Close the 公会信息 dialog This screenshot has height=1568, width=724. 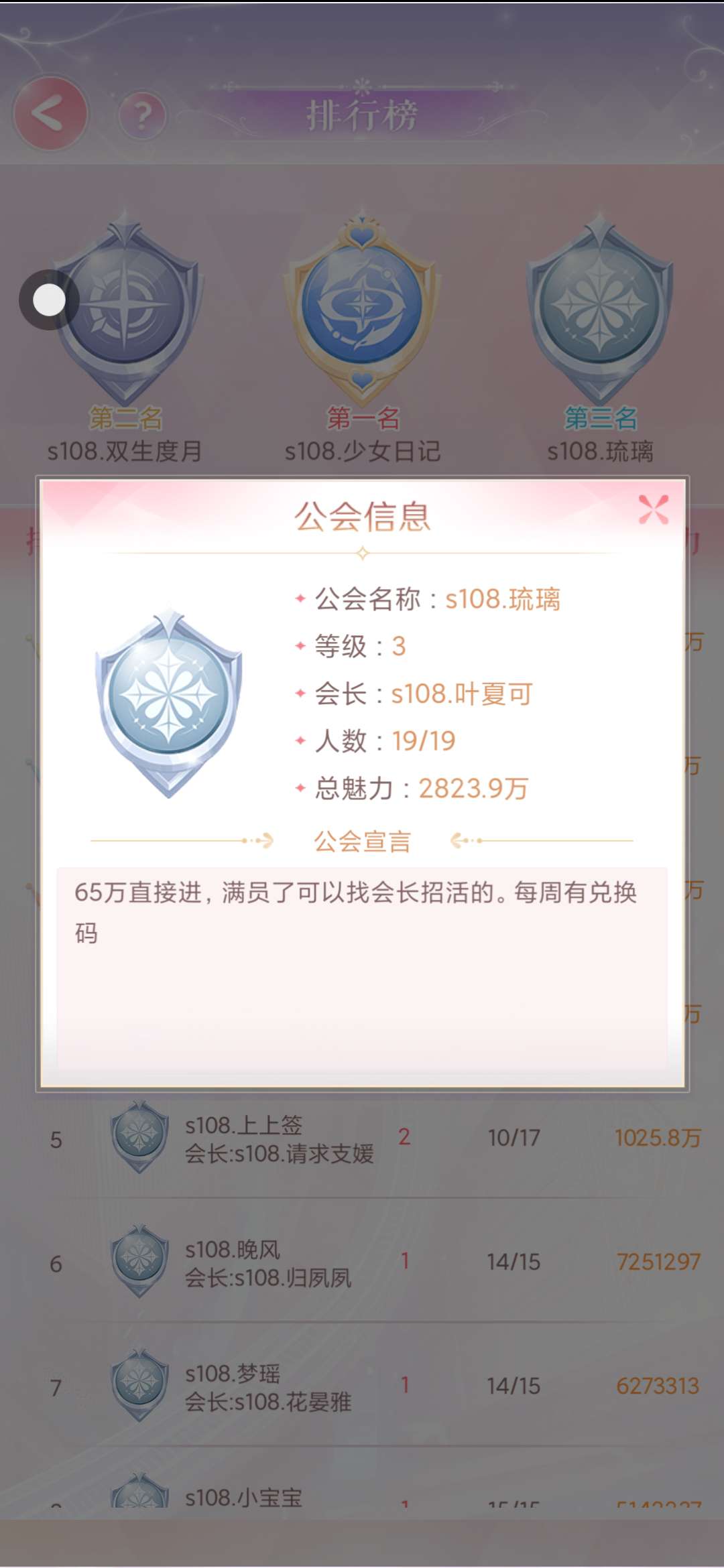click(653, 509)
